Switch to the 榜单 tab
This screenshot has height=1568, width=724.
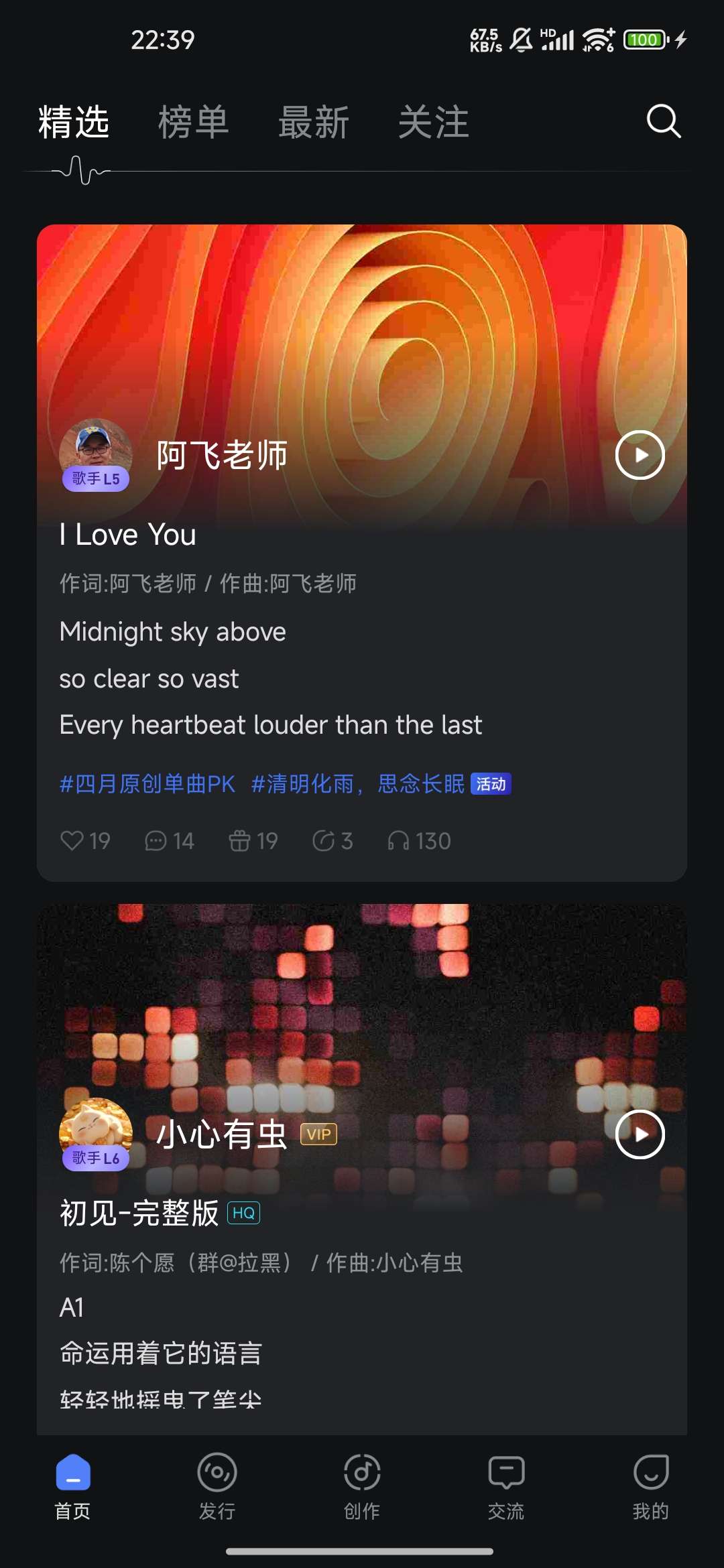point(194,123)
